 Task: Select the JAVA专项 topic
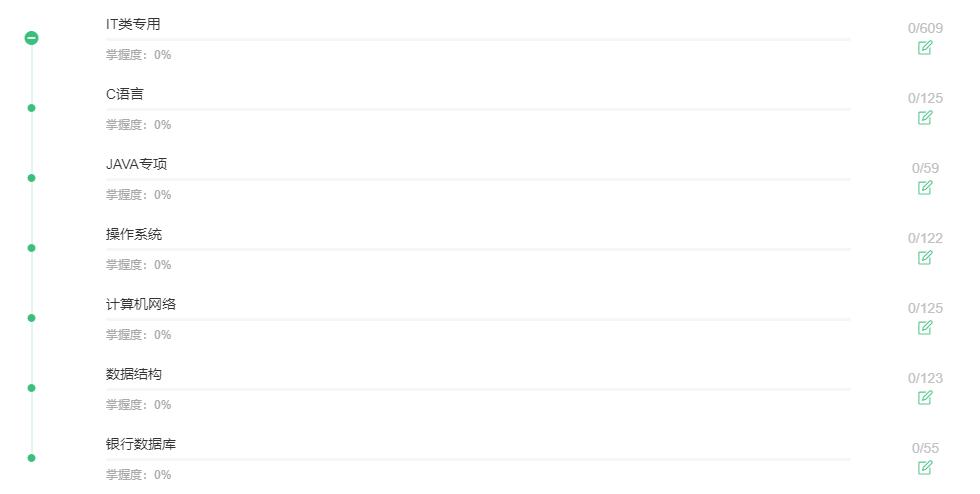(x=136, y=164)
